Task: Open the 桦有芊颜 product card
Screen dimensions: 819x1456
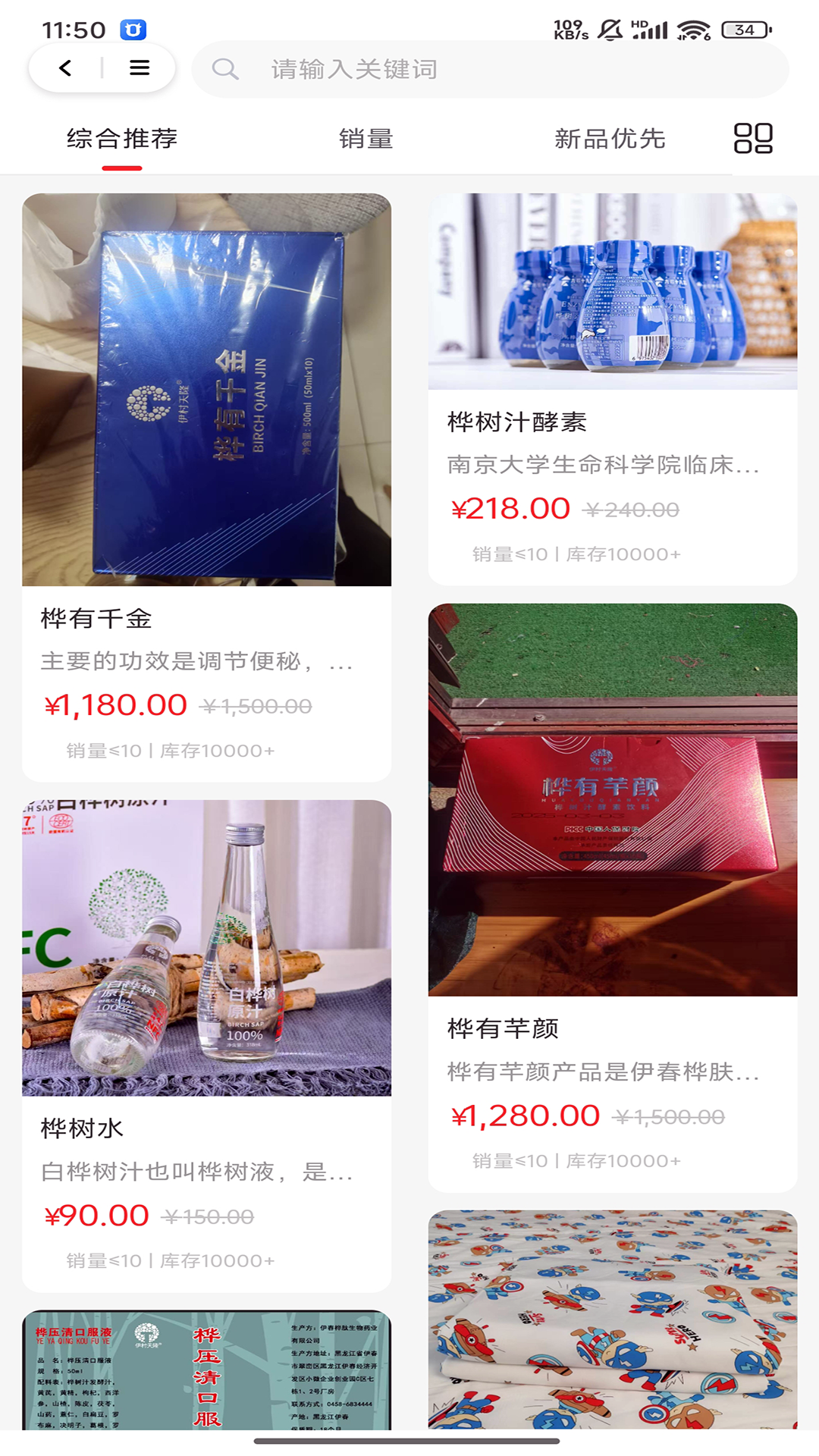Action: [613, 895]
